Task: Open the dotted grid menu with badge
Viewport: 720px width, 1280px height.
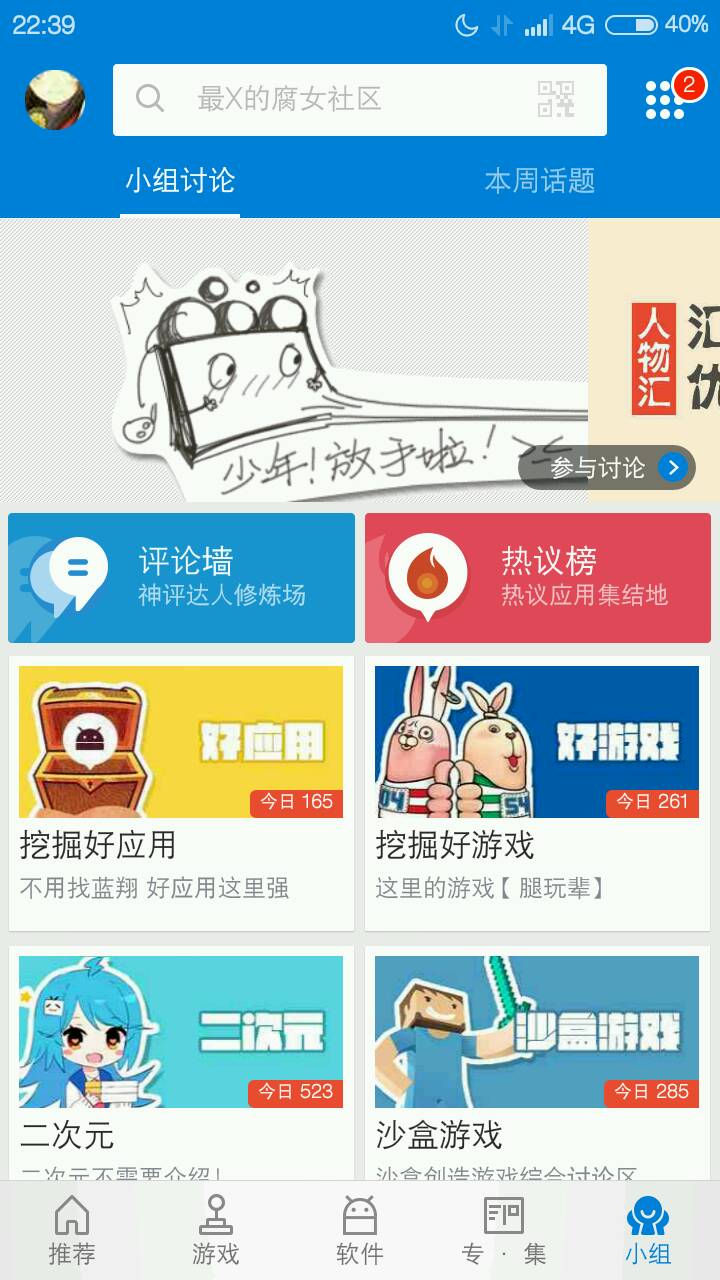Action: [667, 99]
